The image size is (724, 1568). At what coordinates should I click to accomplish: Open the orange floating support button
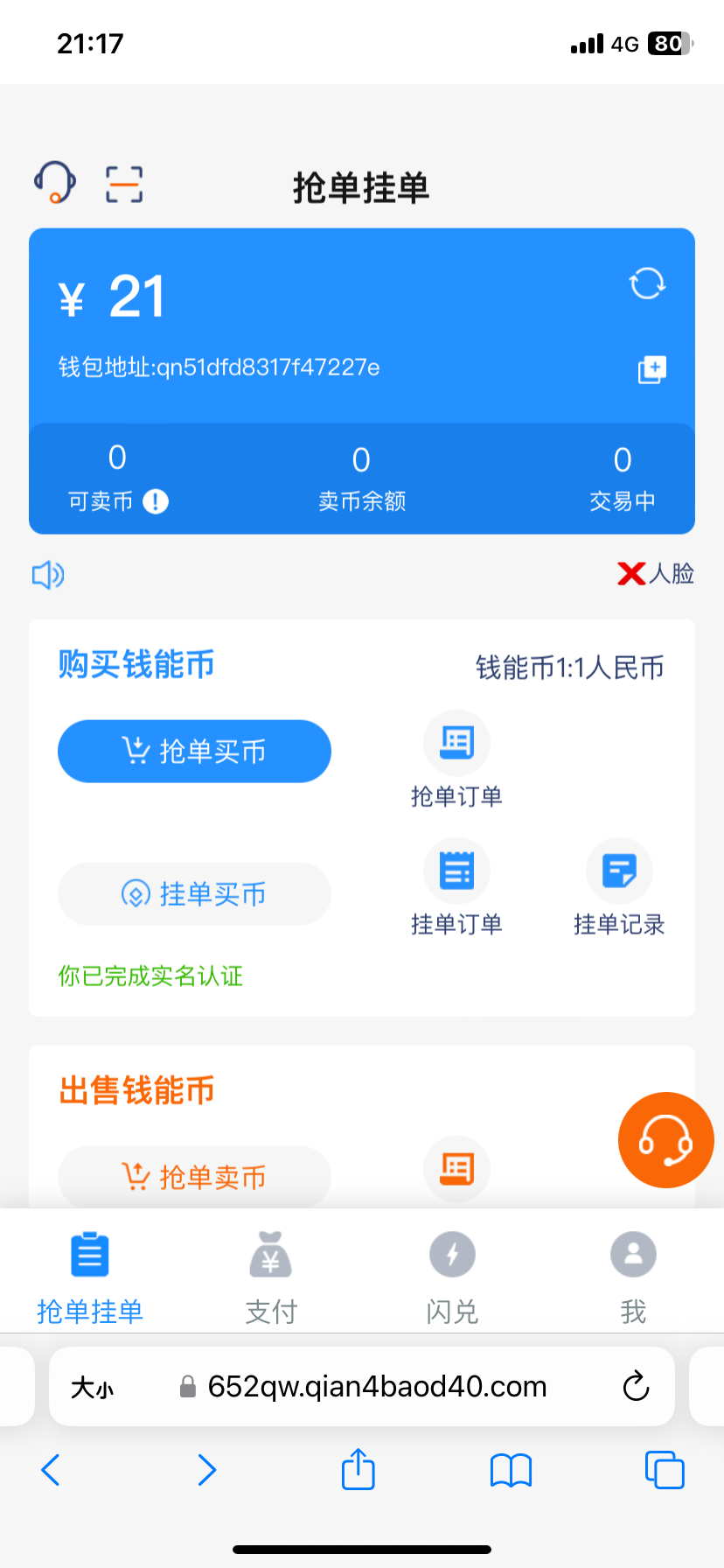[x=665, y=1140]
